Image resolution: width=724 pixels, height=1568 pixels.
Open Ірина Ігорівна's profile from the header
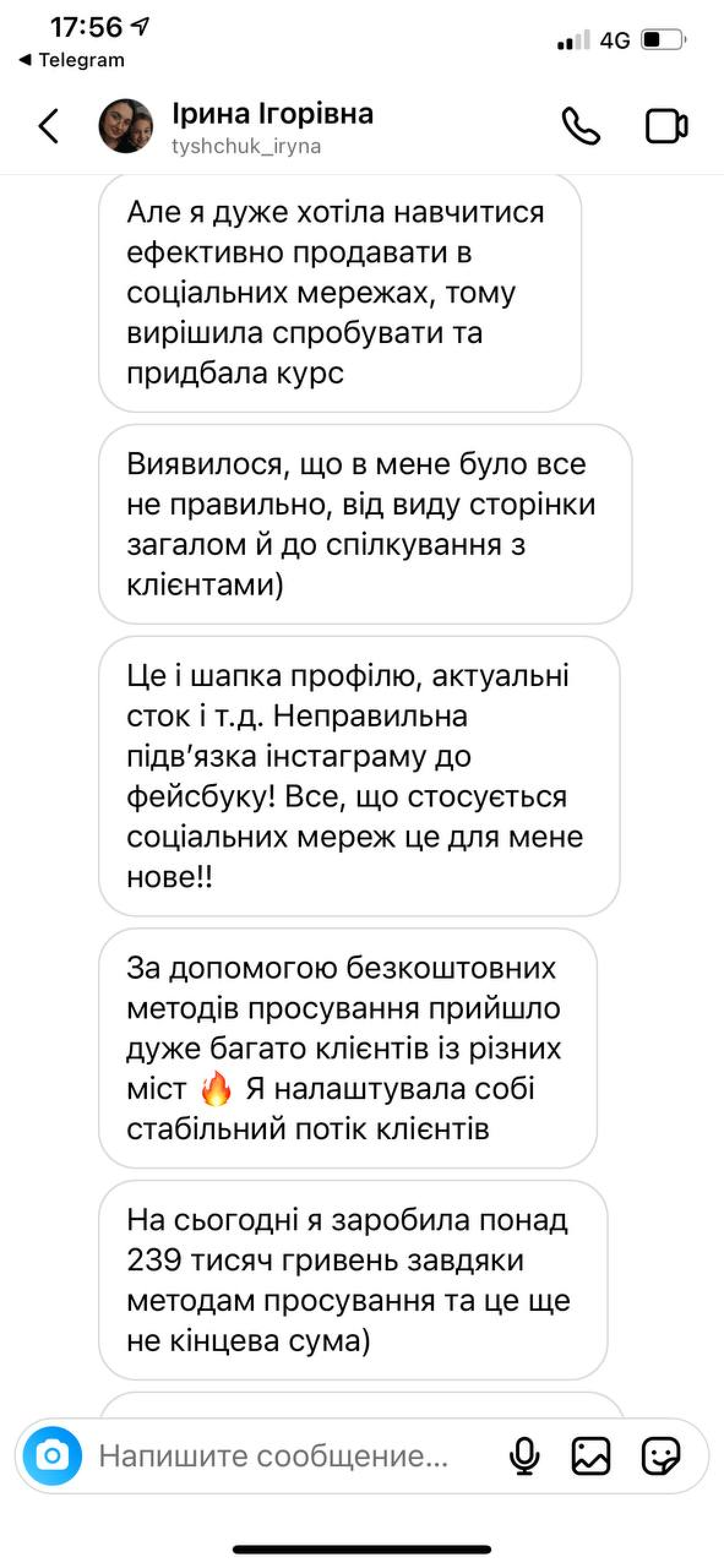tap(272, 126)
